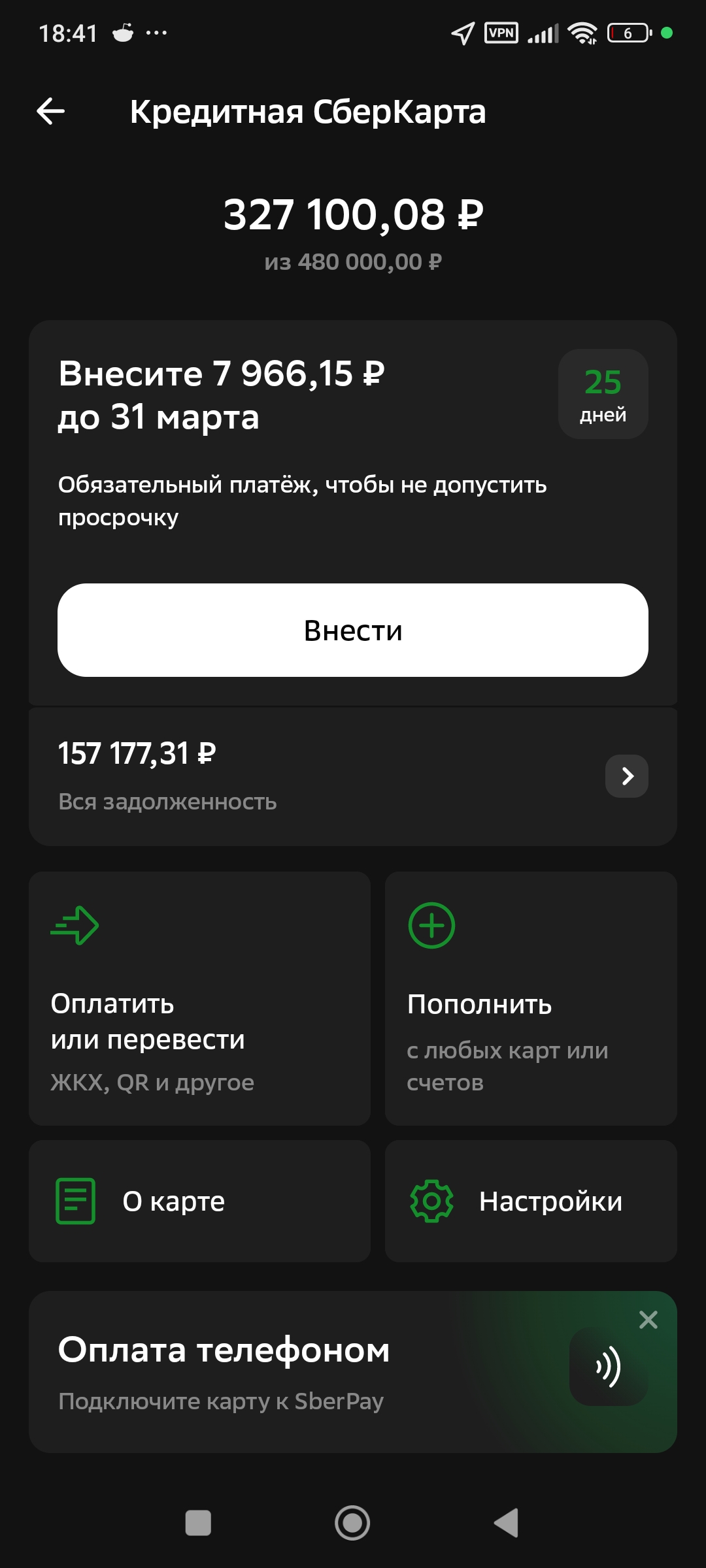Open Вся задолженность details
The height and width of the screenshot is (1568, 706).
(x=626, y=776)
